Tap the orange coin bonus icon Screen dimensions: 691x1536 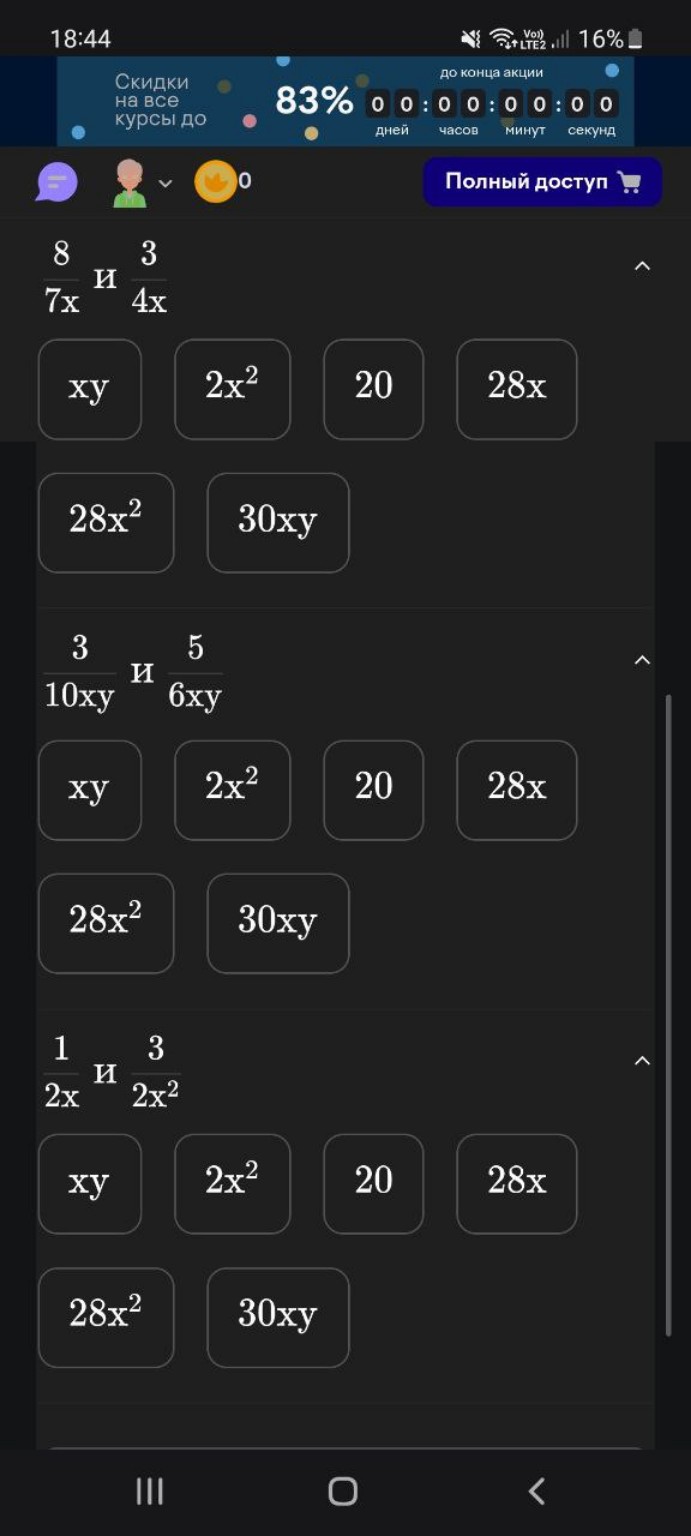215,182
